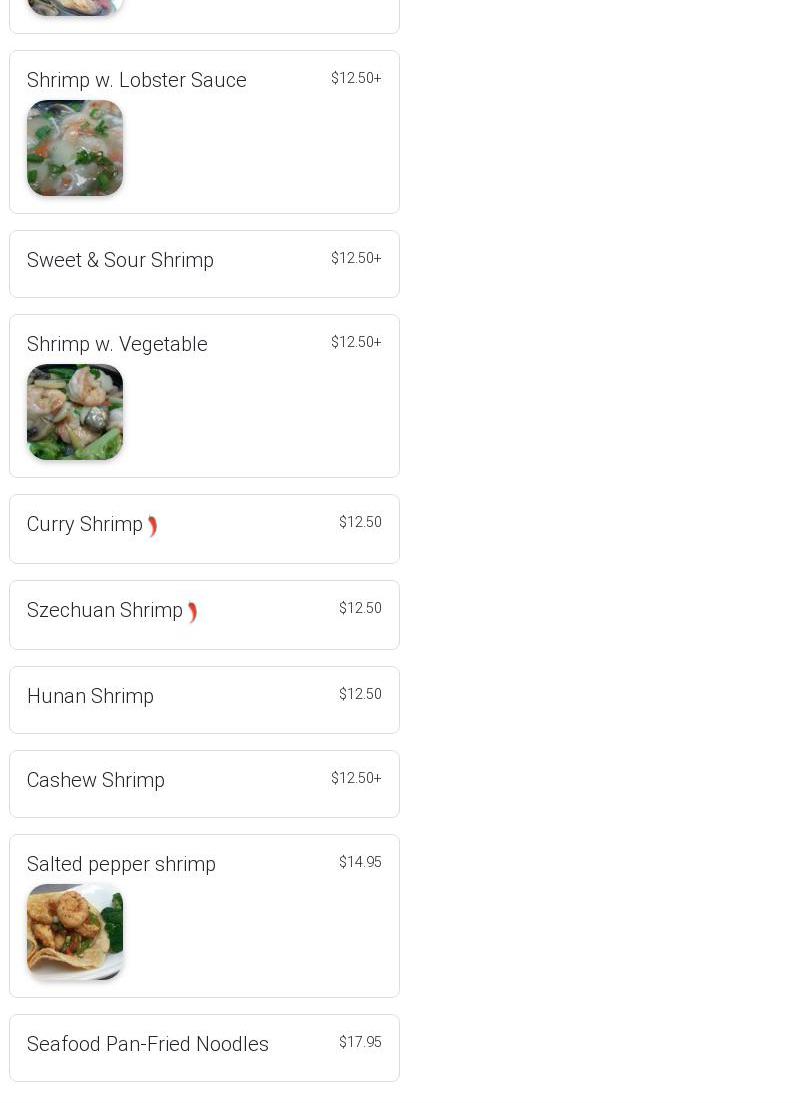Select Sweet & Sour Shrimp
Screen dimensions: 800x1103
click(x=204, y=264)
